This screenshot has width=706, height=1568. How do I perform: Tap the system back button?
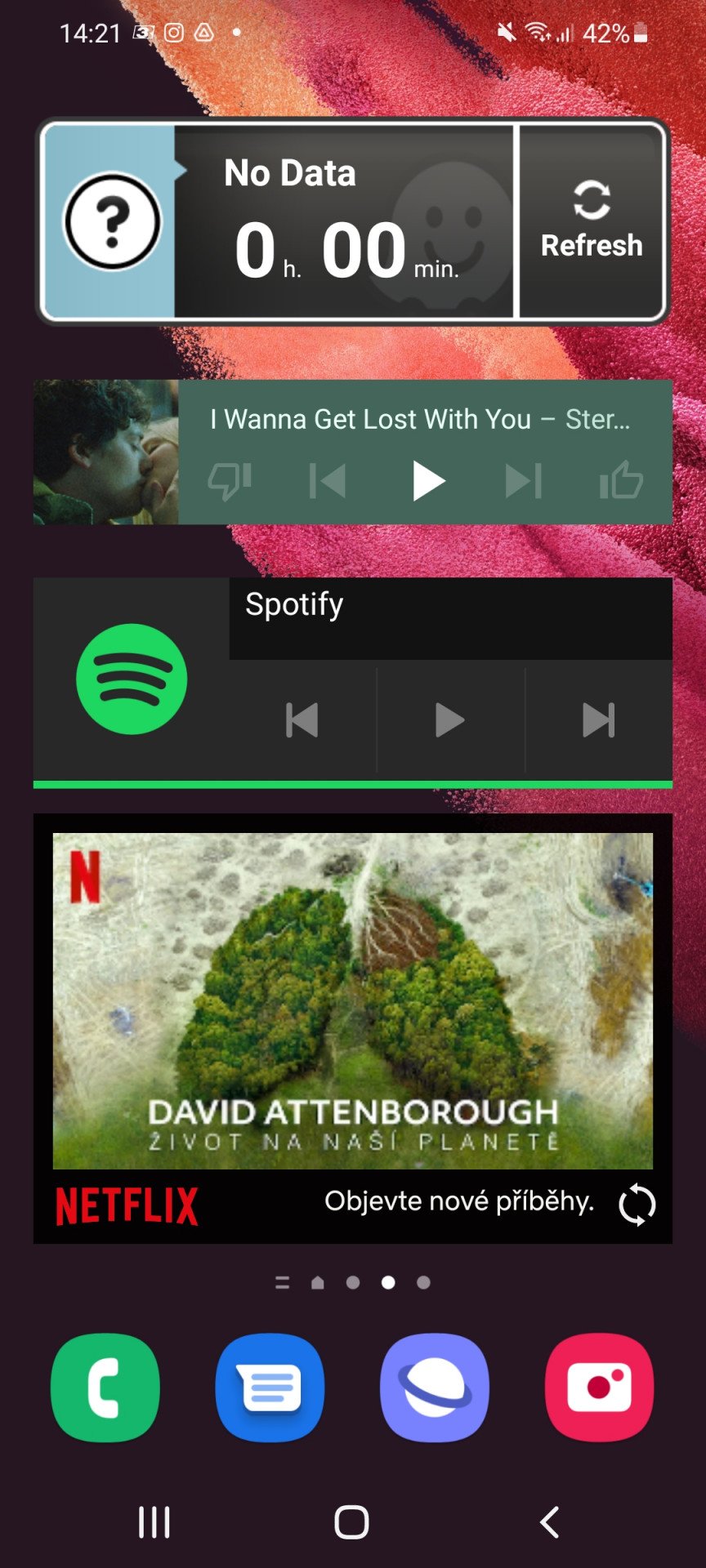pos(550,1522)
